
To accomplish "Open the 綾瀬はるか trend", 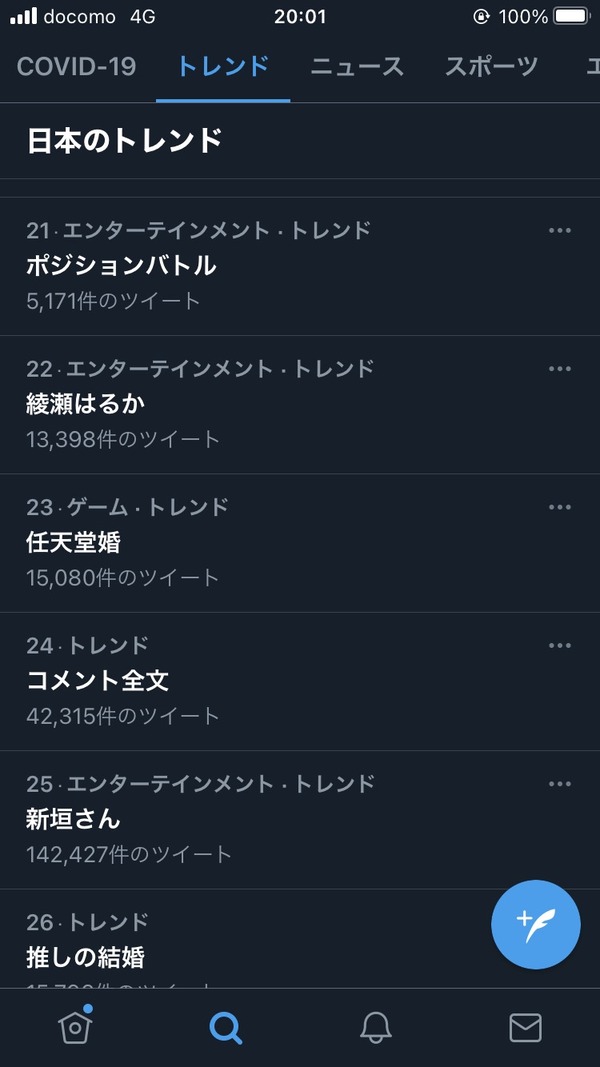I will click(x=300, y=405).
